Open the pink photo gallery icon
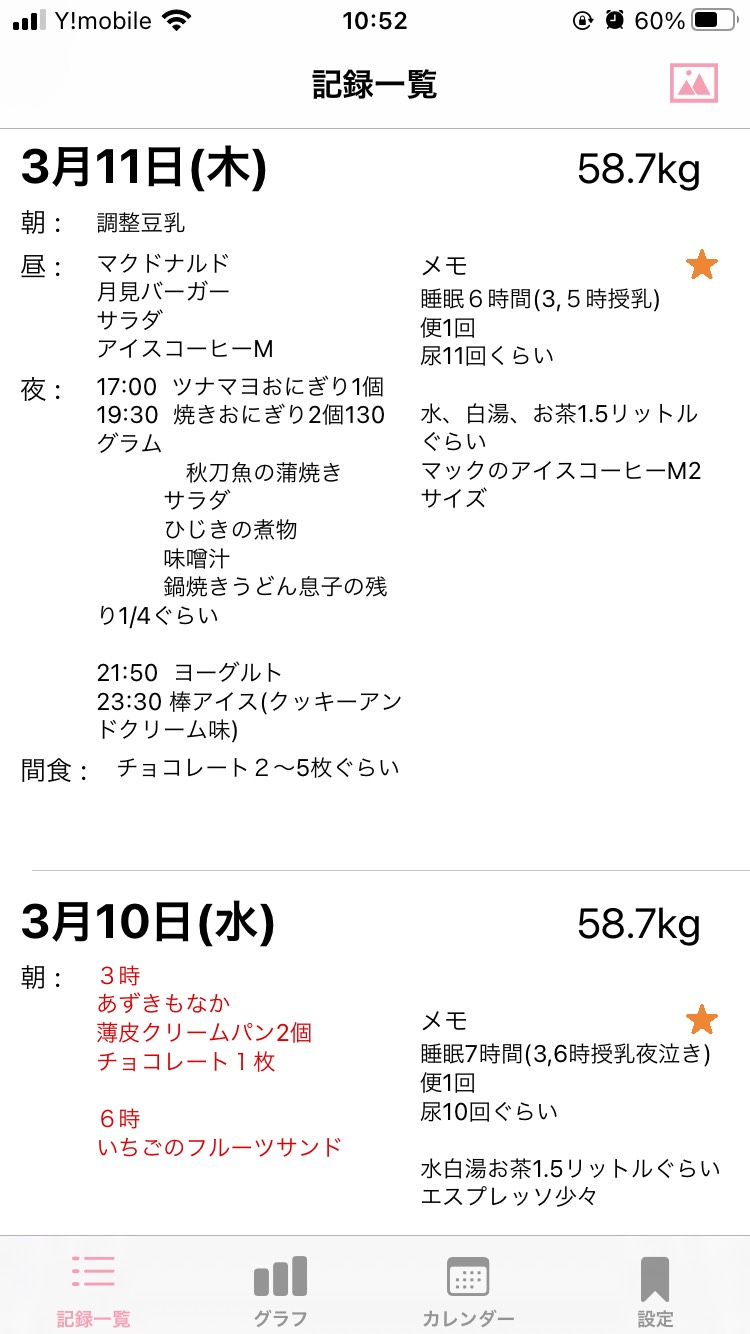The height and width of the screenshot is (1334, 750). (694, 83)
